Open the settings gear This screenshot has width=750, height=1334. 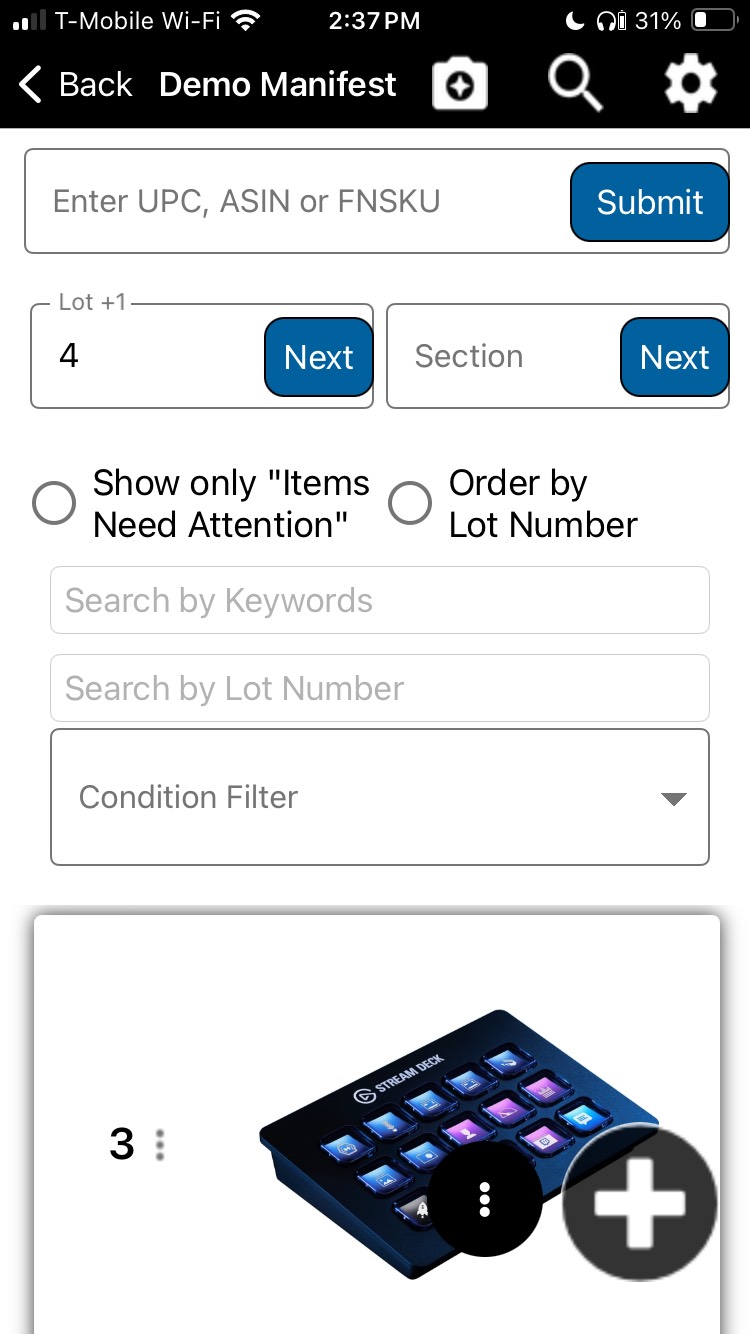[x=691, y=85]
